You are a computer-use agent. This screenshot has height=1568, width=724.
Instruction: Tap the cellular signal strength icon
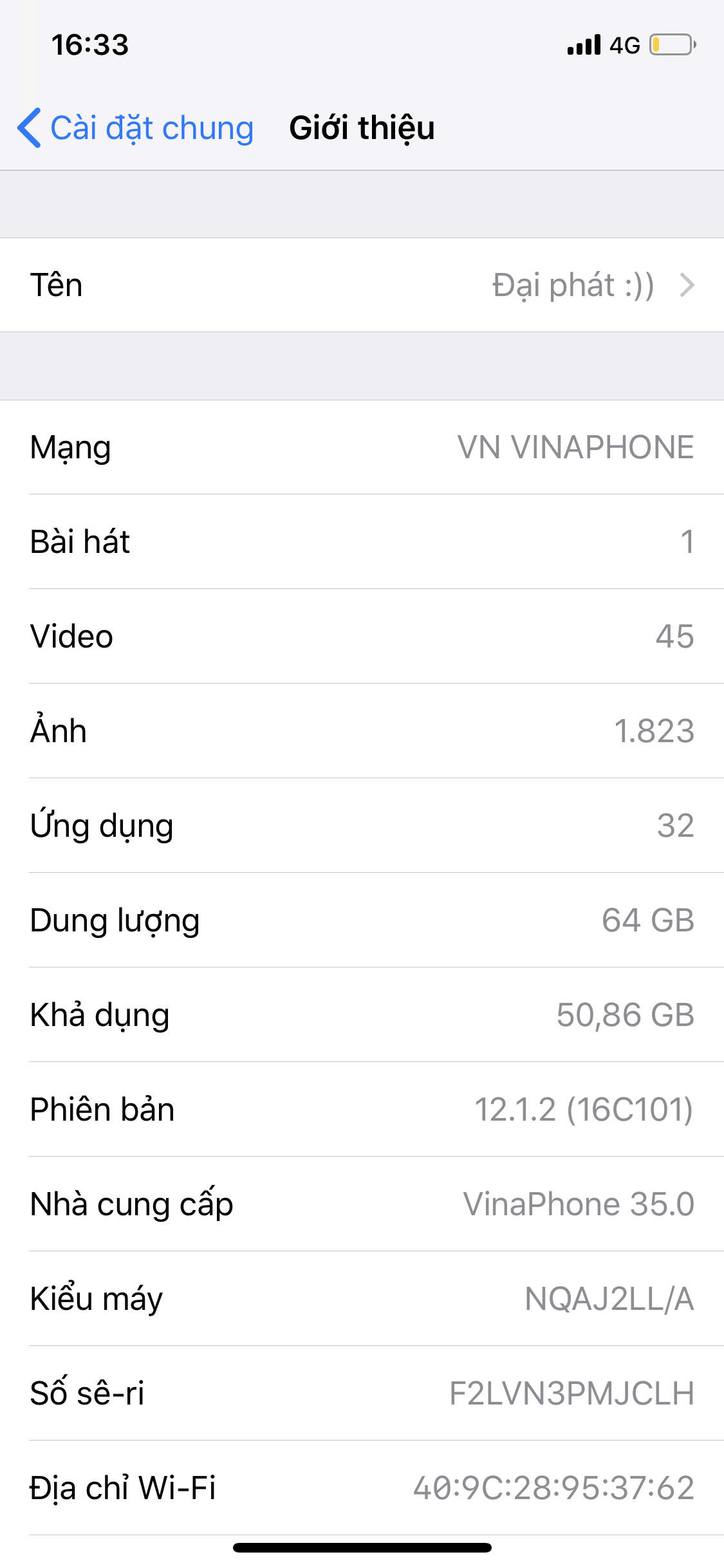click(x=582, y=44)
